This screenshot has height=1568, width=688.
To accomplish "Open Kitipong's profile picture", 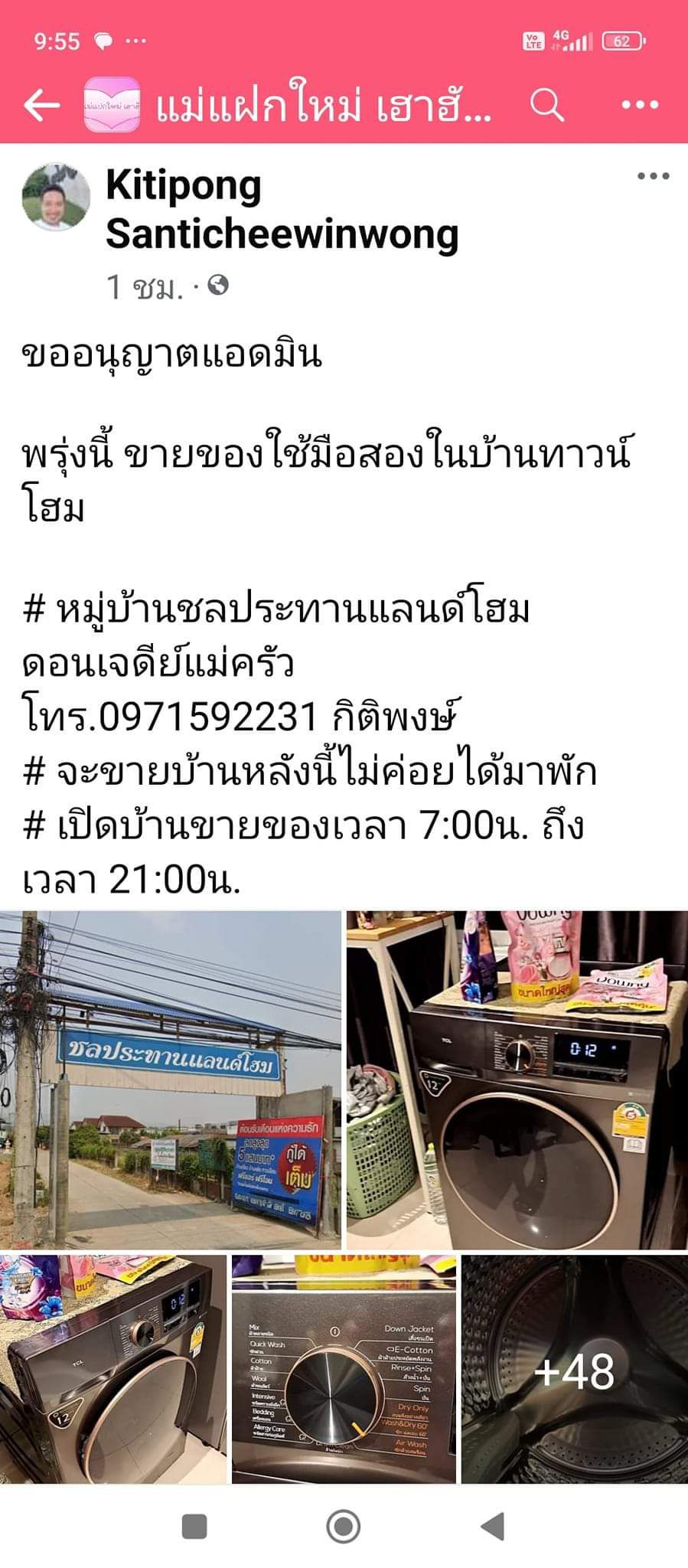I will pyautogui.click(x=56, y=197).
